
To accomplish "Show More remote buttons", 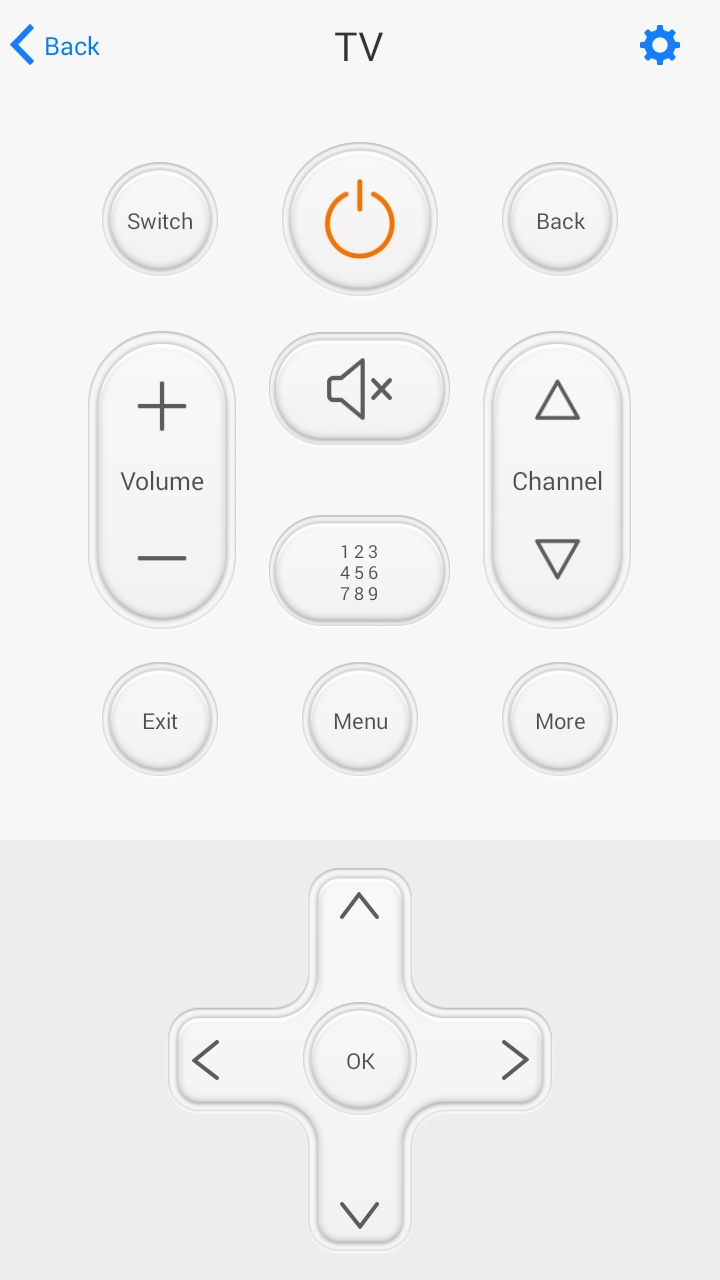I will pyautogui.click(x=560, y=720).
